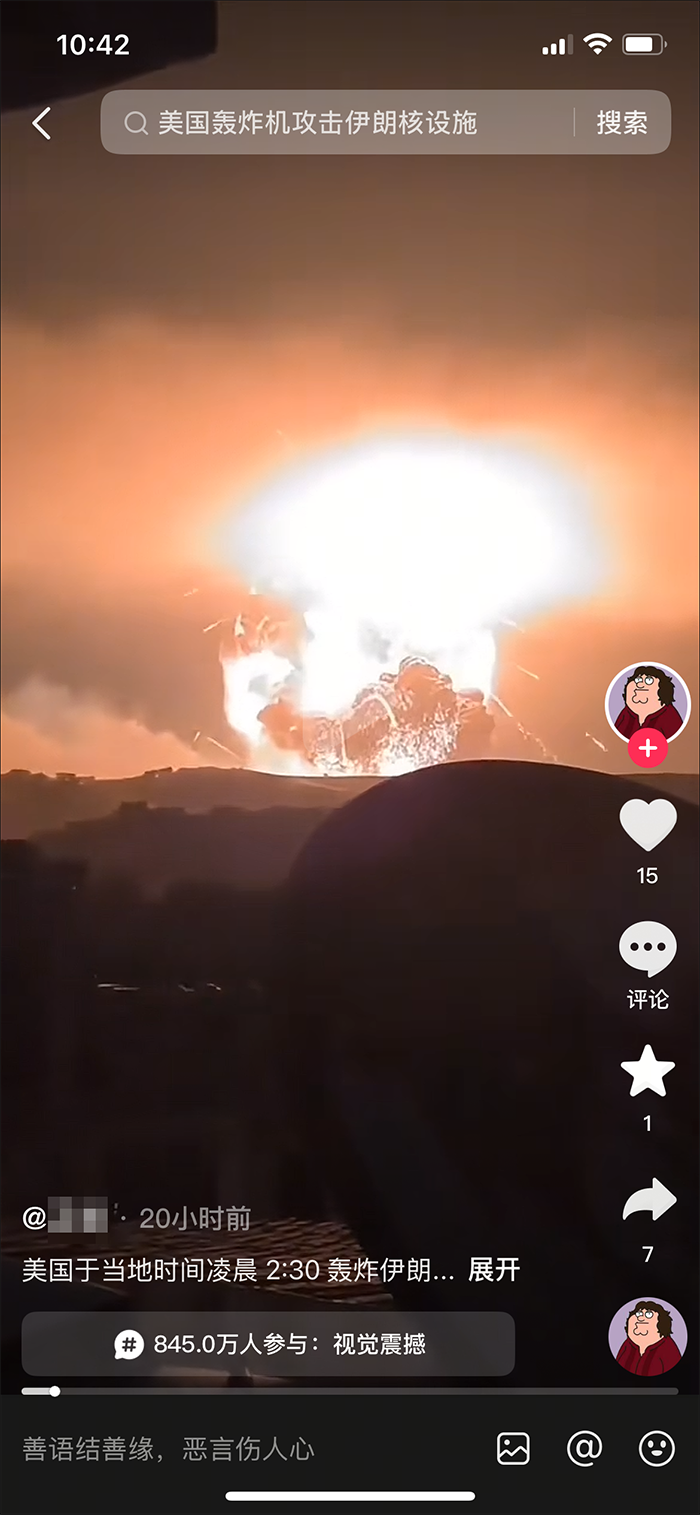Open the search box about 美国轰炸机
The width and height of the screenshot is (700, 1515).
340,123
